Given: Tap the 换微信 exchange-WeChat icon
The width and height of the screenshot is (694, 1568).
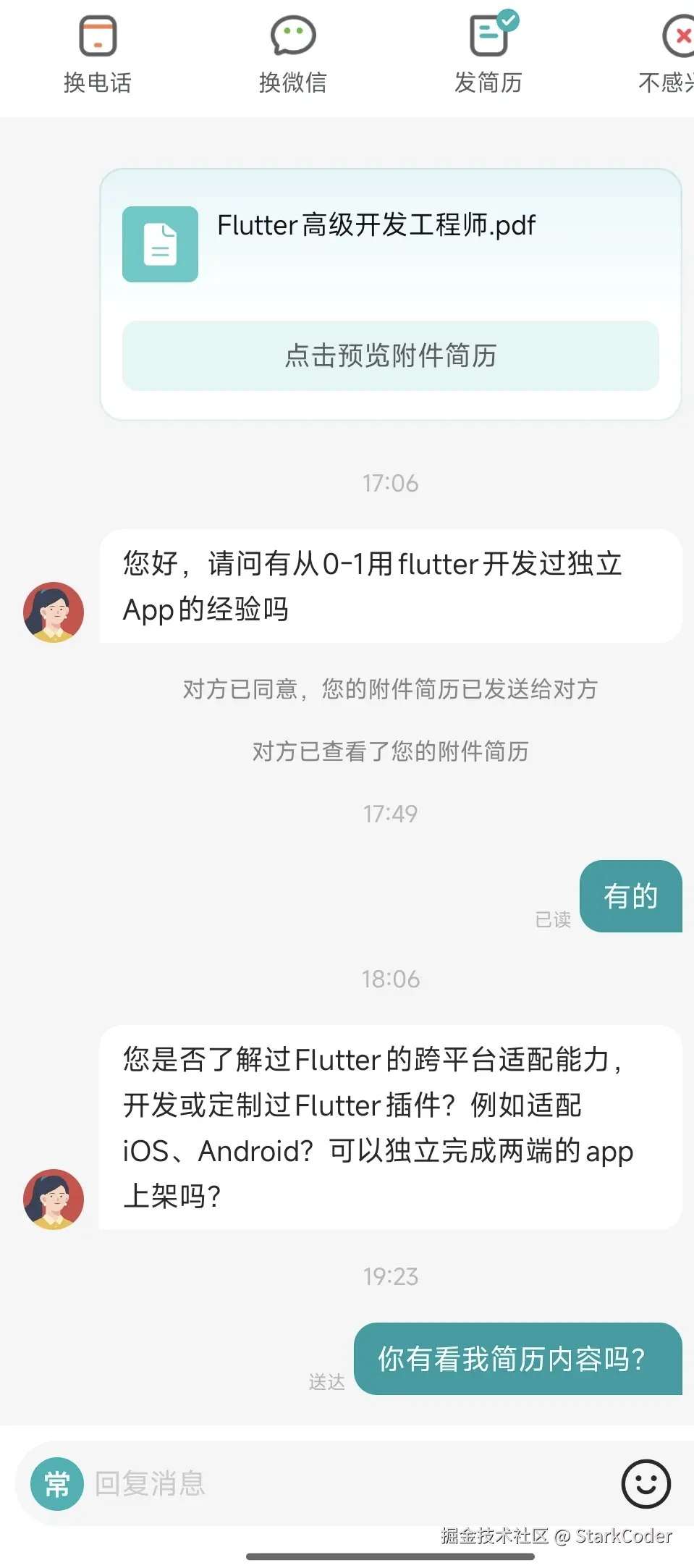Looking at the screenshot, I should click(292, 34).
